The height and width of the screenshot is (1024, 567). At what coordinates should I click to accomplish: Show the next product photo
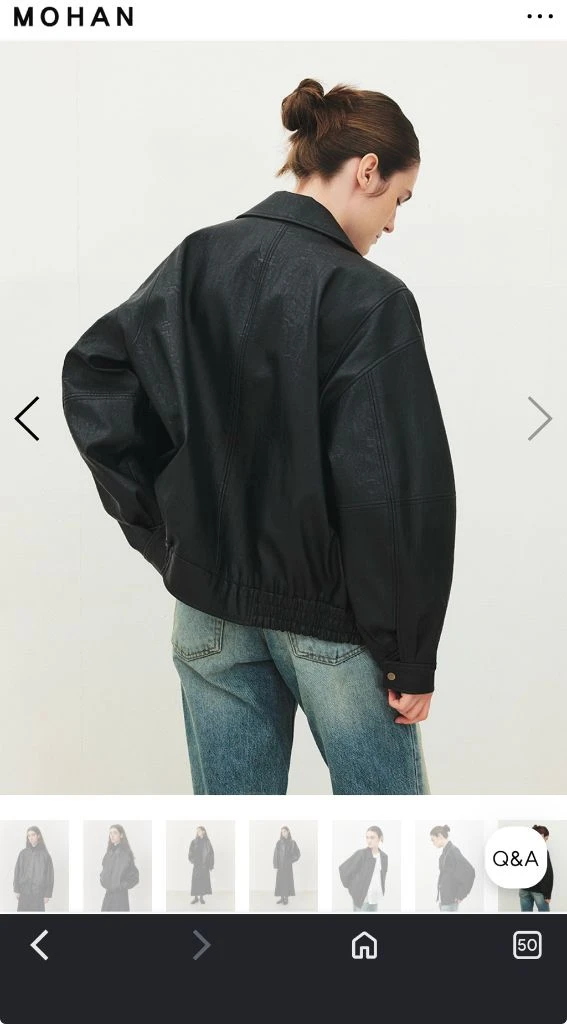tap(540, 419)
